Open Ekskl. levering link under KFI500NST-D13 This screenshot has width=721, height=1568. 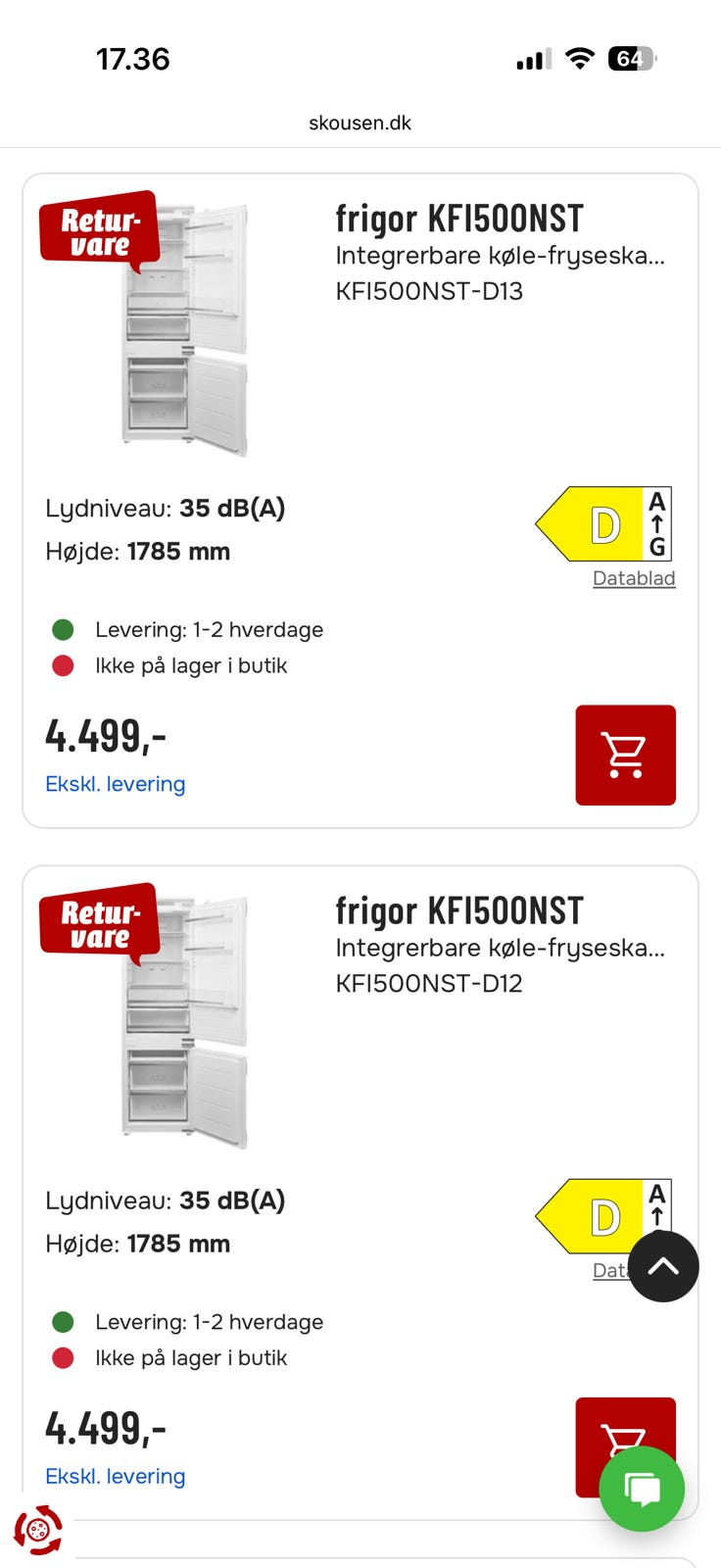116,784
